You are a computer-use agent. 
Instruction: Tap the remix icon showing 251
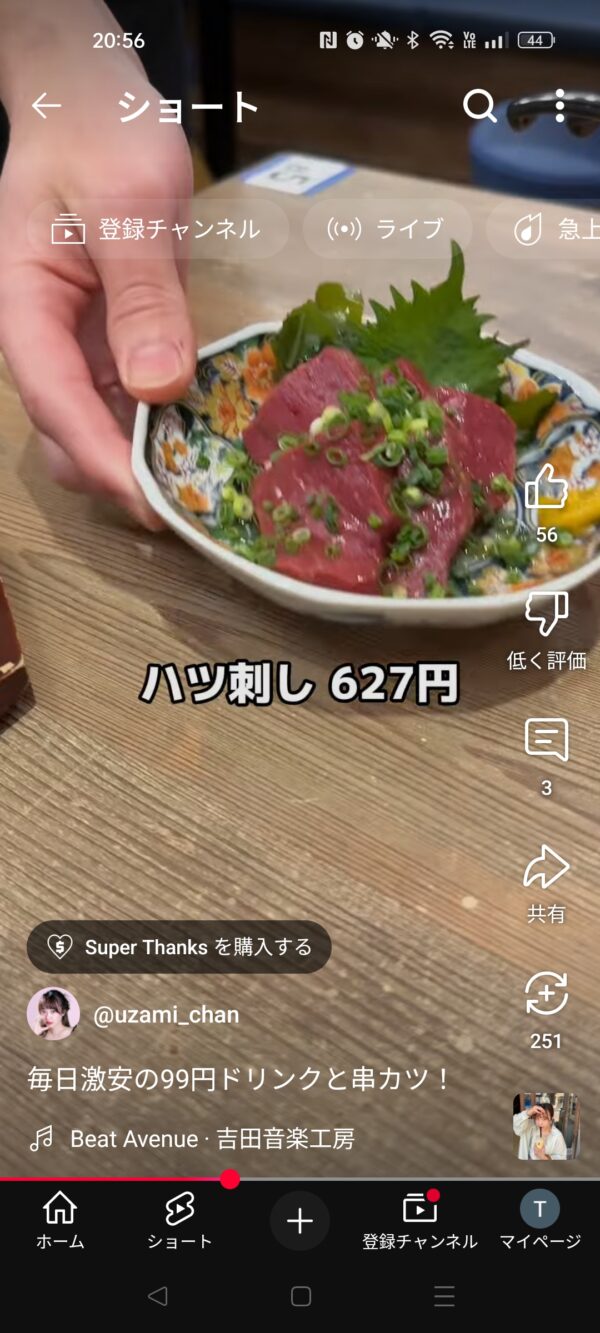546,995
